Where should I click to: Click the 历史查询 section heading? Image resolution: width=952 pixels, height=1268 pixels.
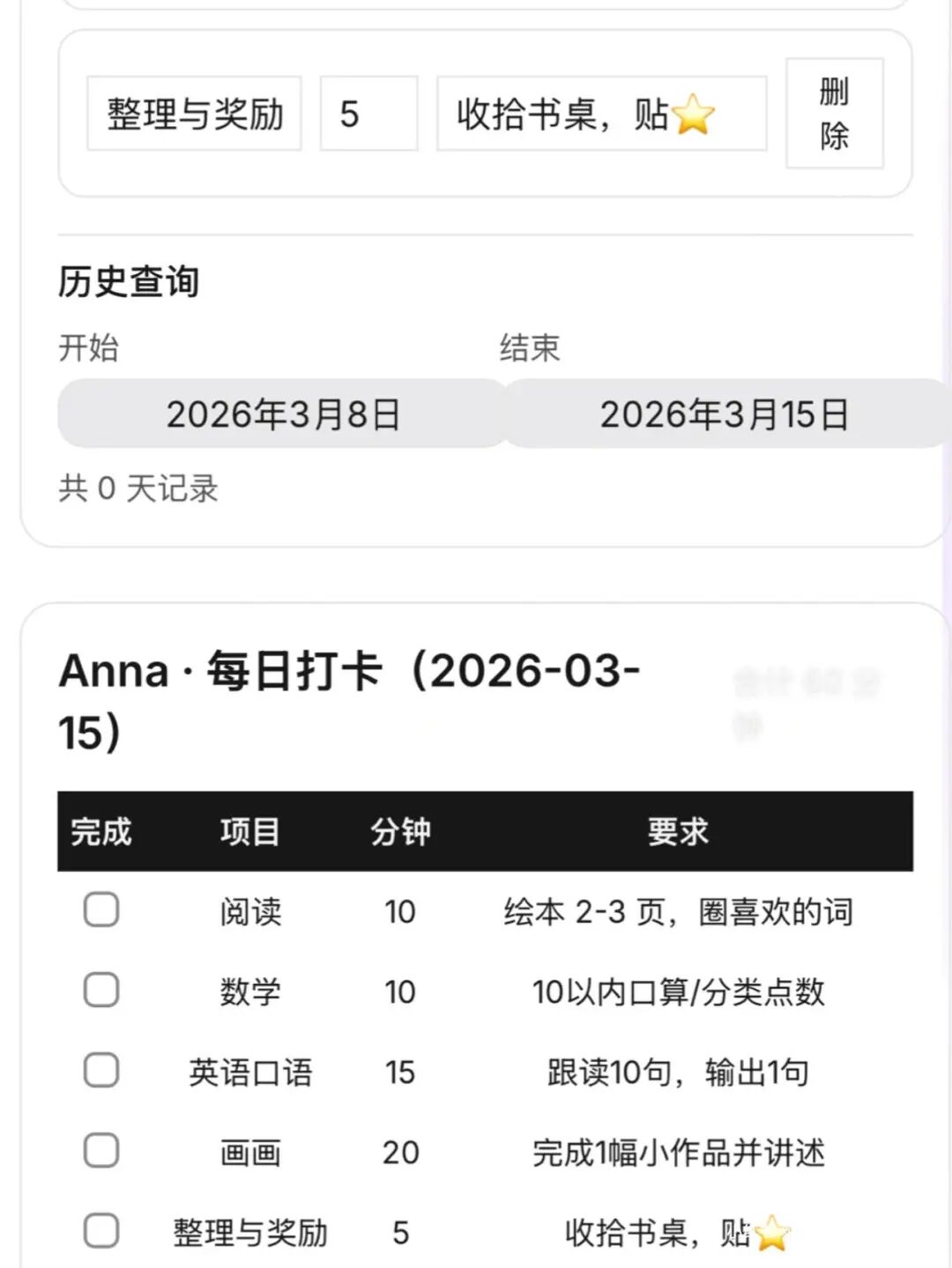pyautogui.click(x=129, y=280)
